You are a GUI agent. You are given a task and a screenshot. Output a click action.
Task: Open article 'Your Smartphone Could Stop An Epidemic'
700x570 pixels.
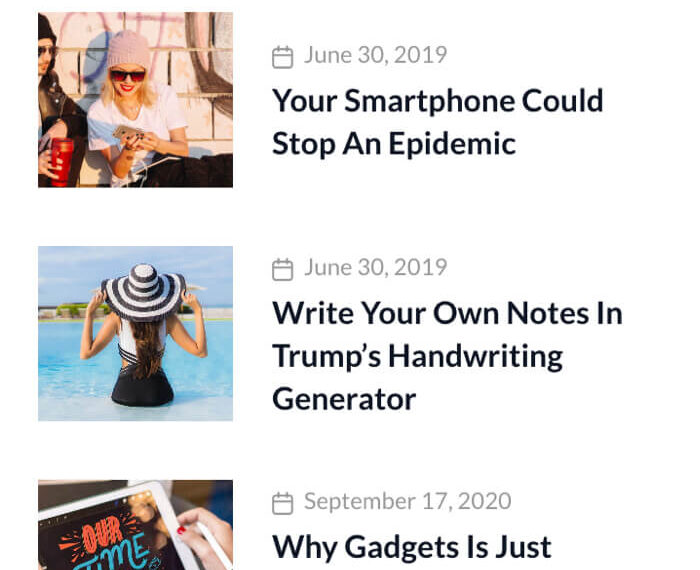[x=437, y=122]
